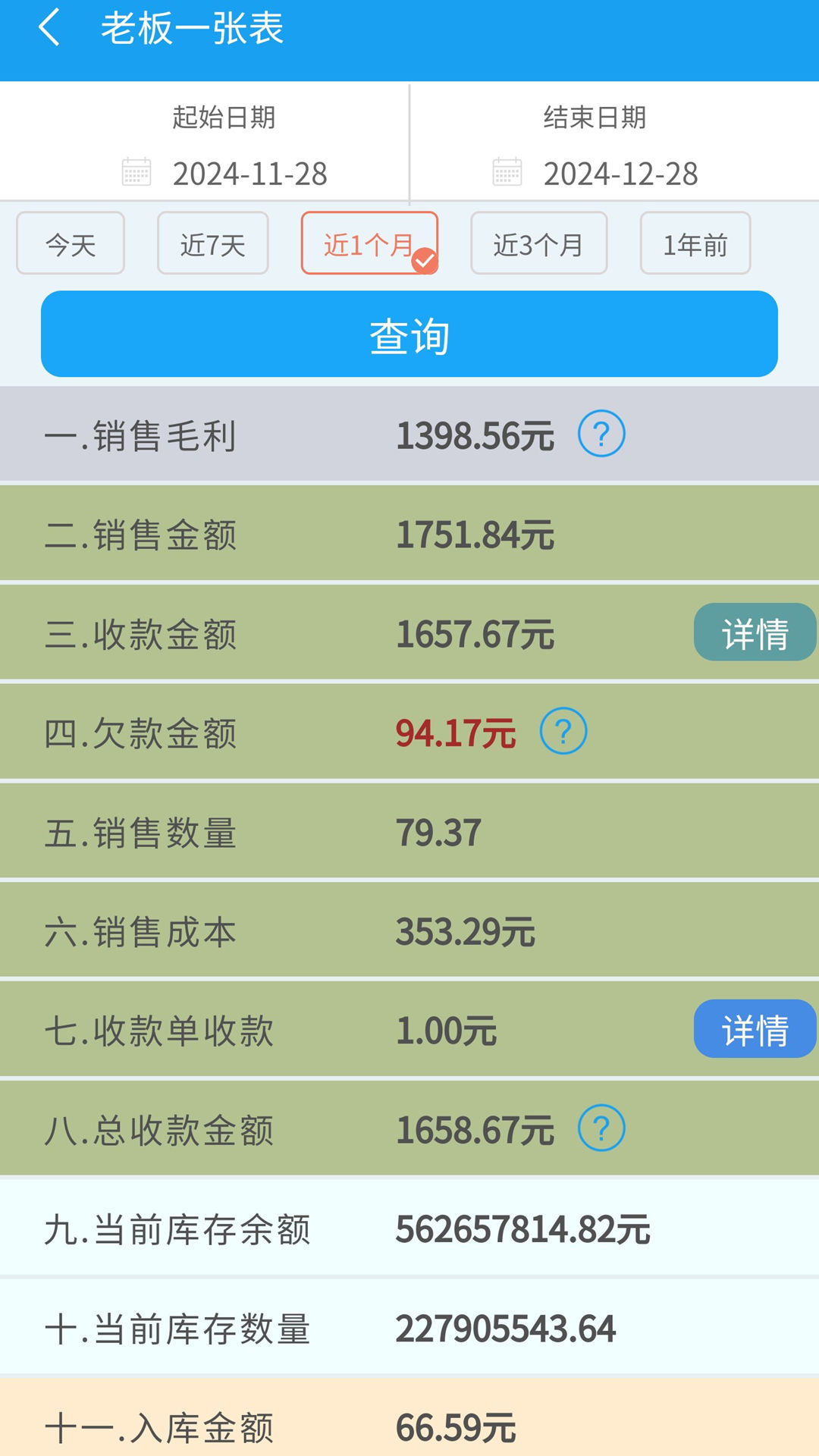
Task: Tap the question mark next to 总收款金额
Action: (x=600, y=1128)
